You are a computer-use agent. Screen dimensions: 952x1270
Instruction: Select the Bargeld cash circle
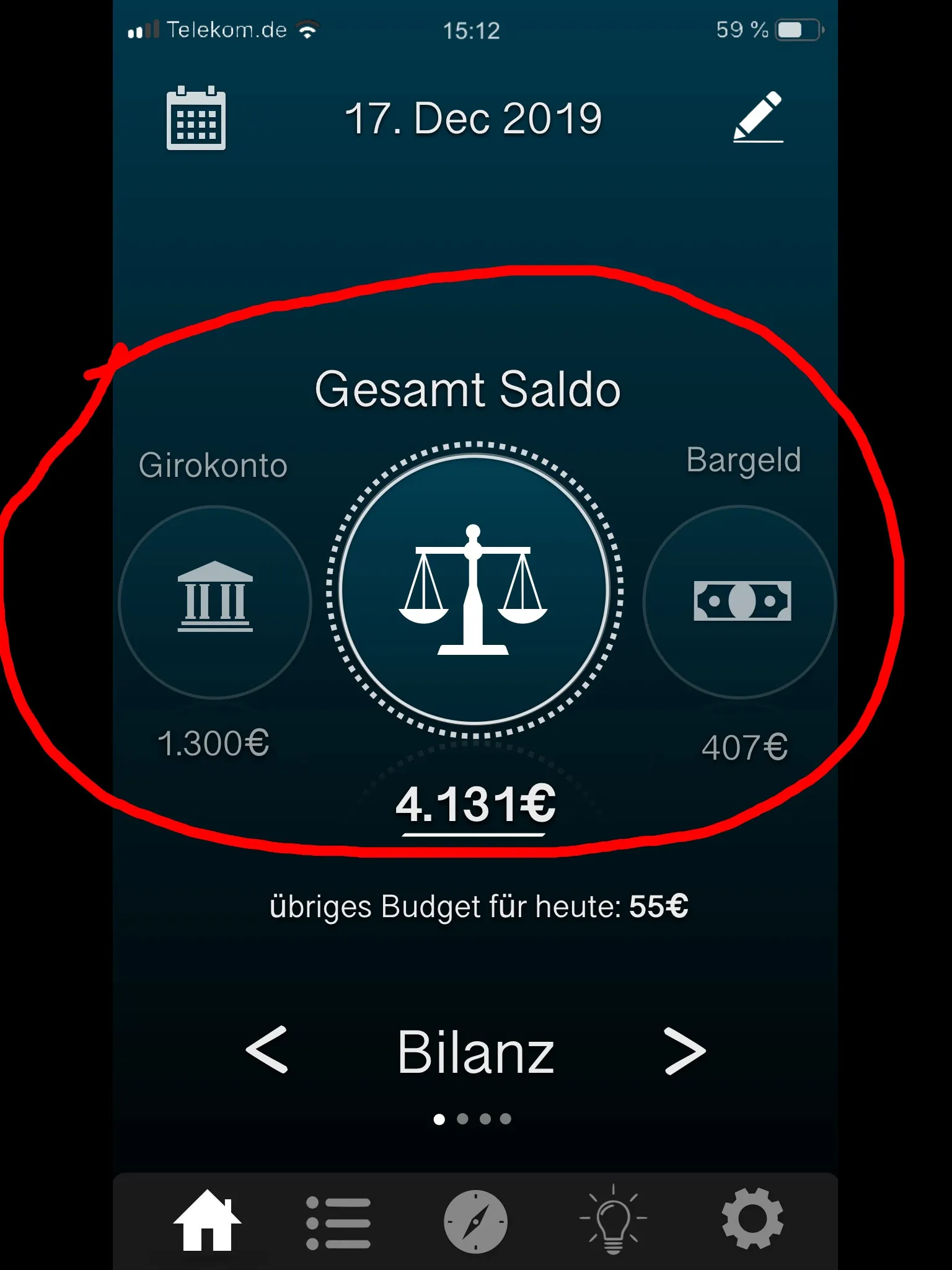(x=740, y=602)
